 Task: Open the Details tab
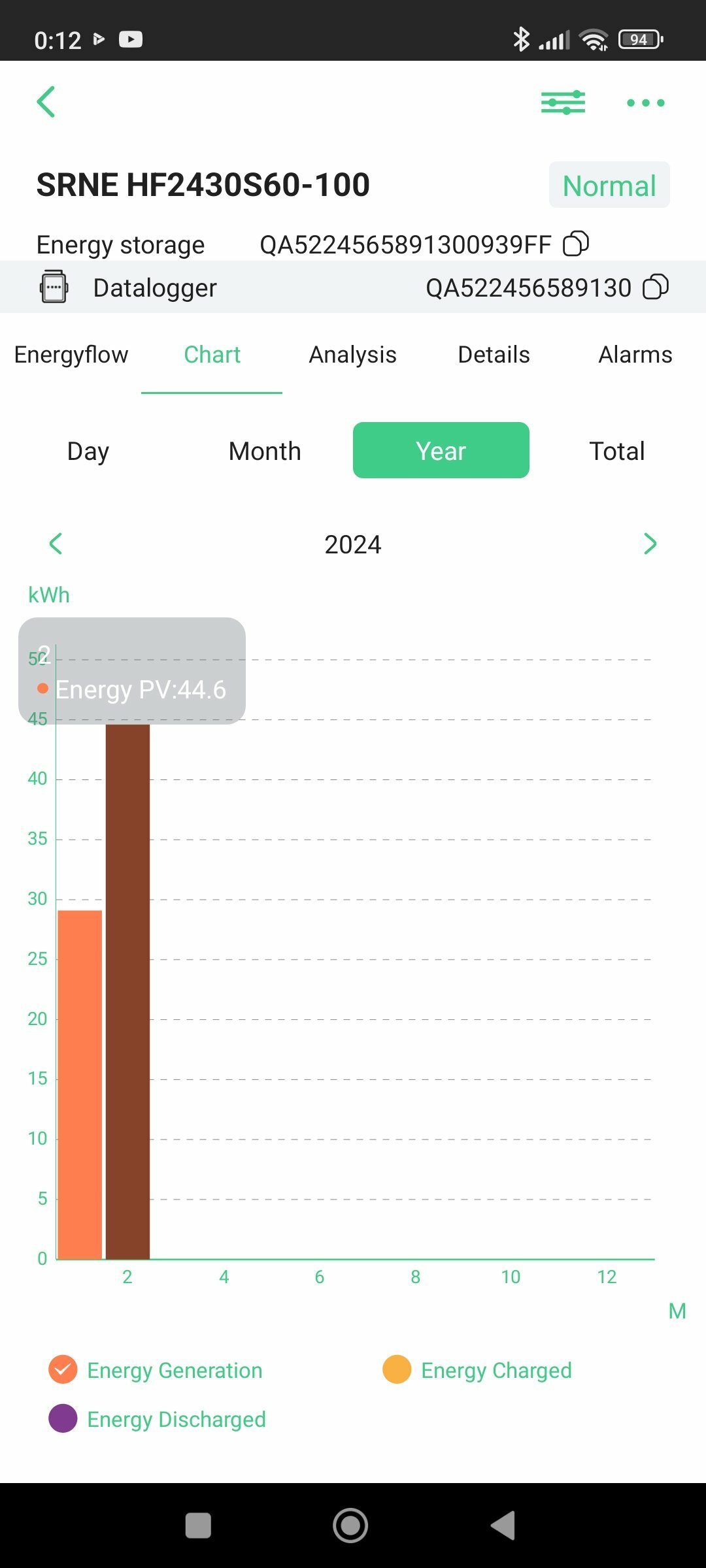click(x=494, y=355)
